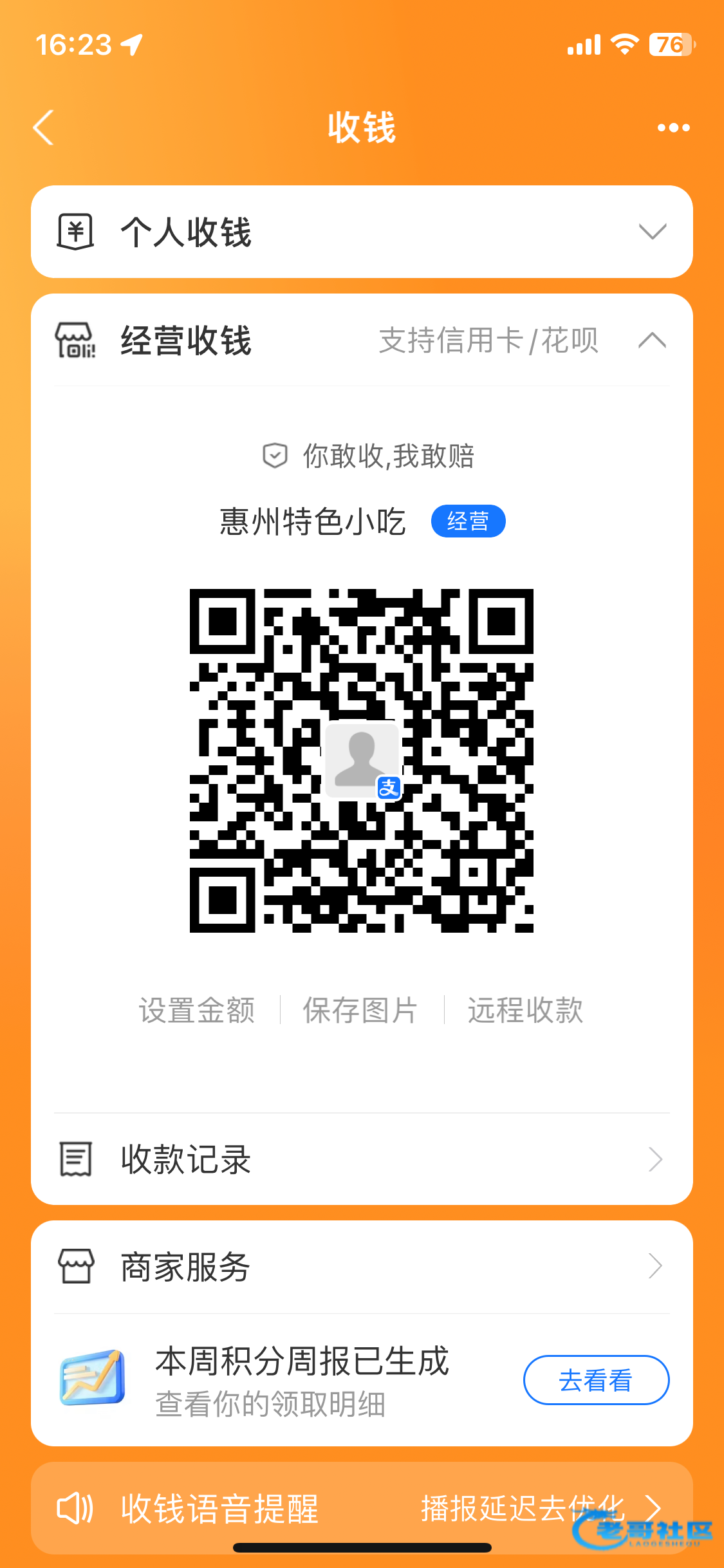The width and height of the screenshot is (724, 1568).
Task: Save the QR code via 保存图片
Action: 360,1010
